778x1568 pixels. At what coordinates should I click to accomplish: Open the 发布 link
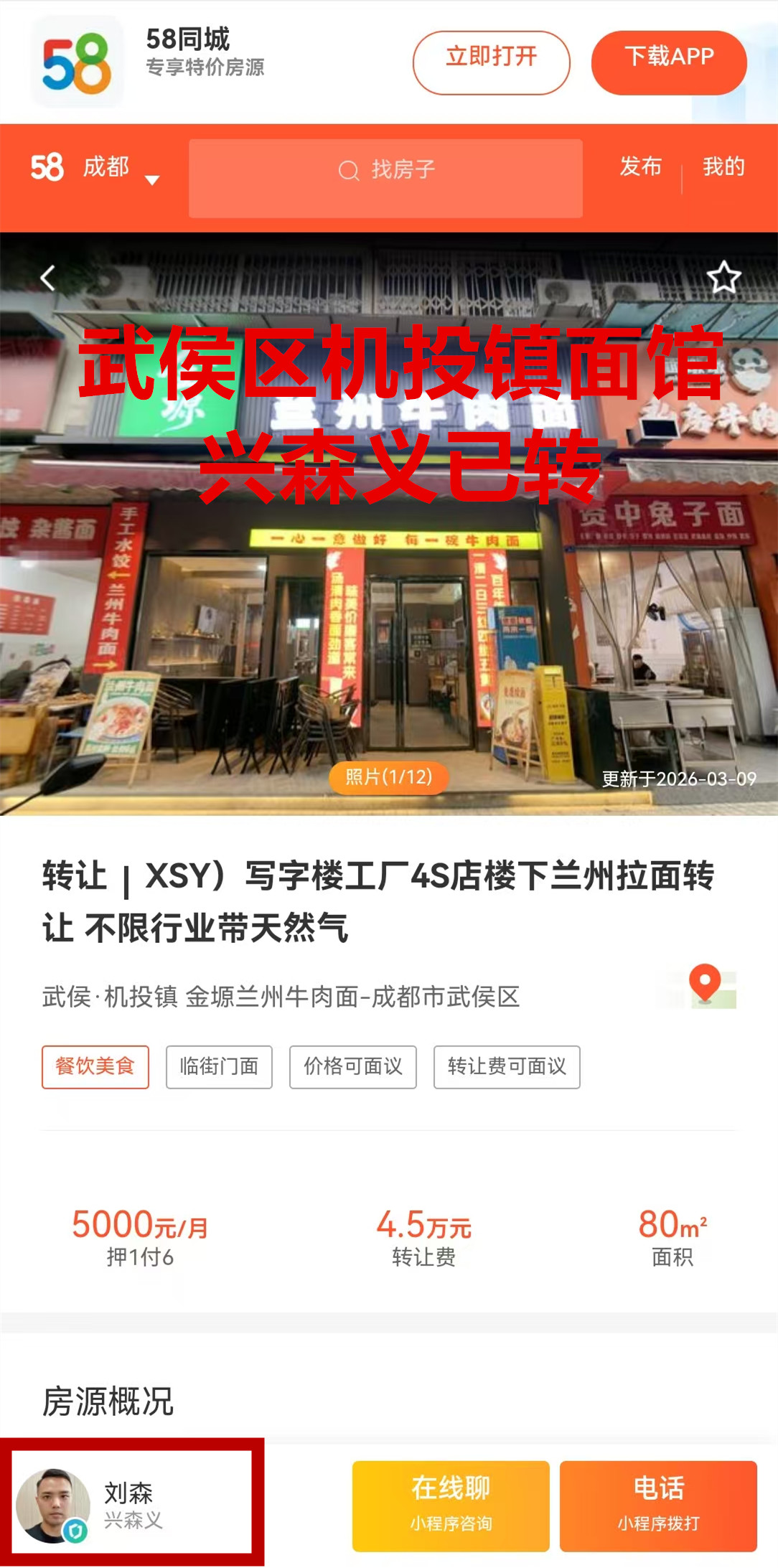(640, 166)
